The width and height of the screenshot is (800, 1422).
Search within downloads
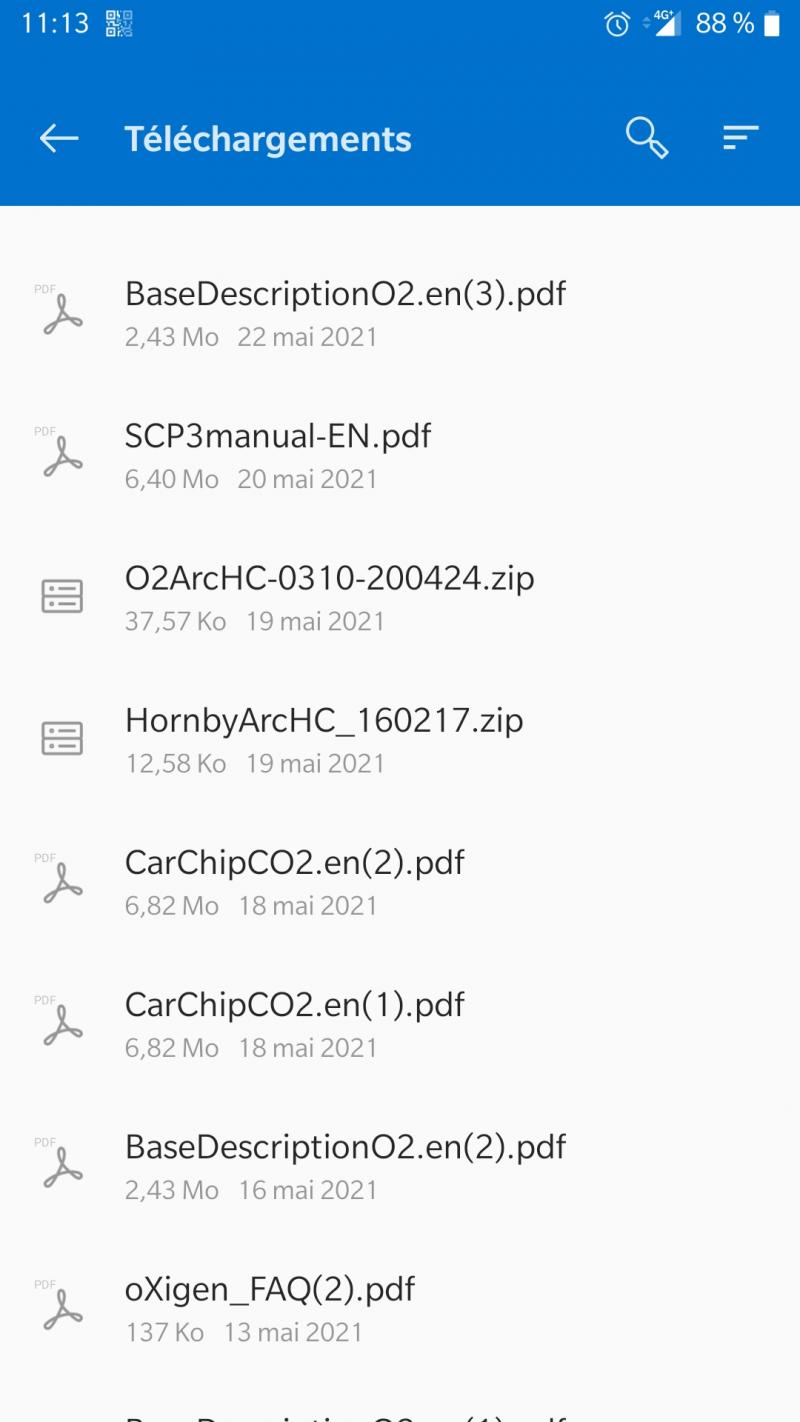pyautogui.click(x=646, y=138)
